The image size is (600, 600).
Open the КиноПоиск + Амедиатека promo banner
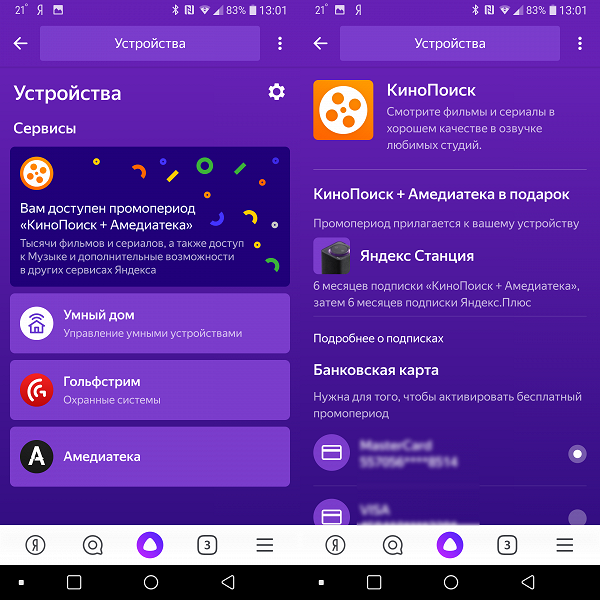[x=150, y=216]
